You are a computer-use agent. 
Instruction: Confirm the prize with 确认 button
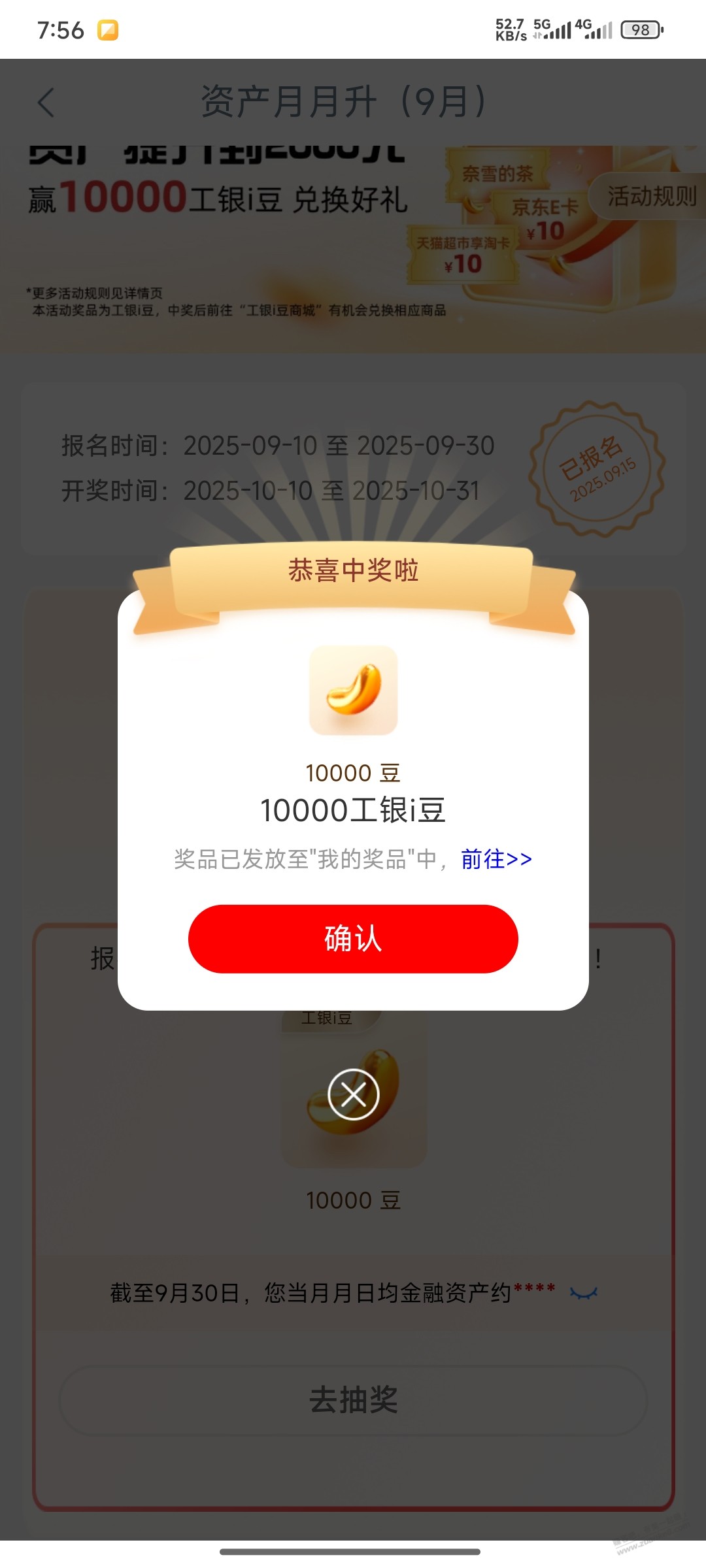(x=353, y=939)
